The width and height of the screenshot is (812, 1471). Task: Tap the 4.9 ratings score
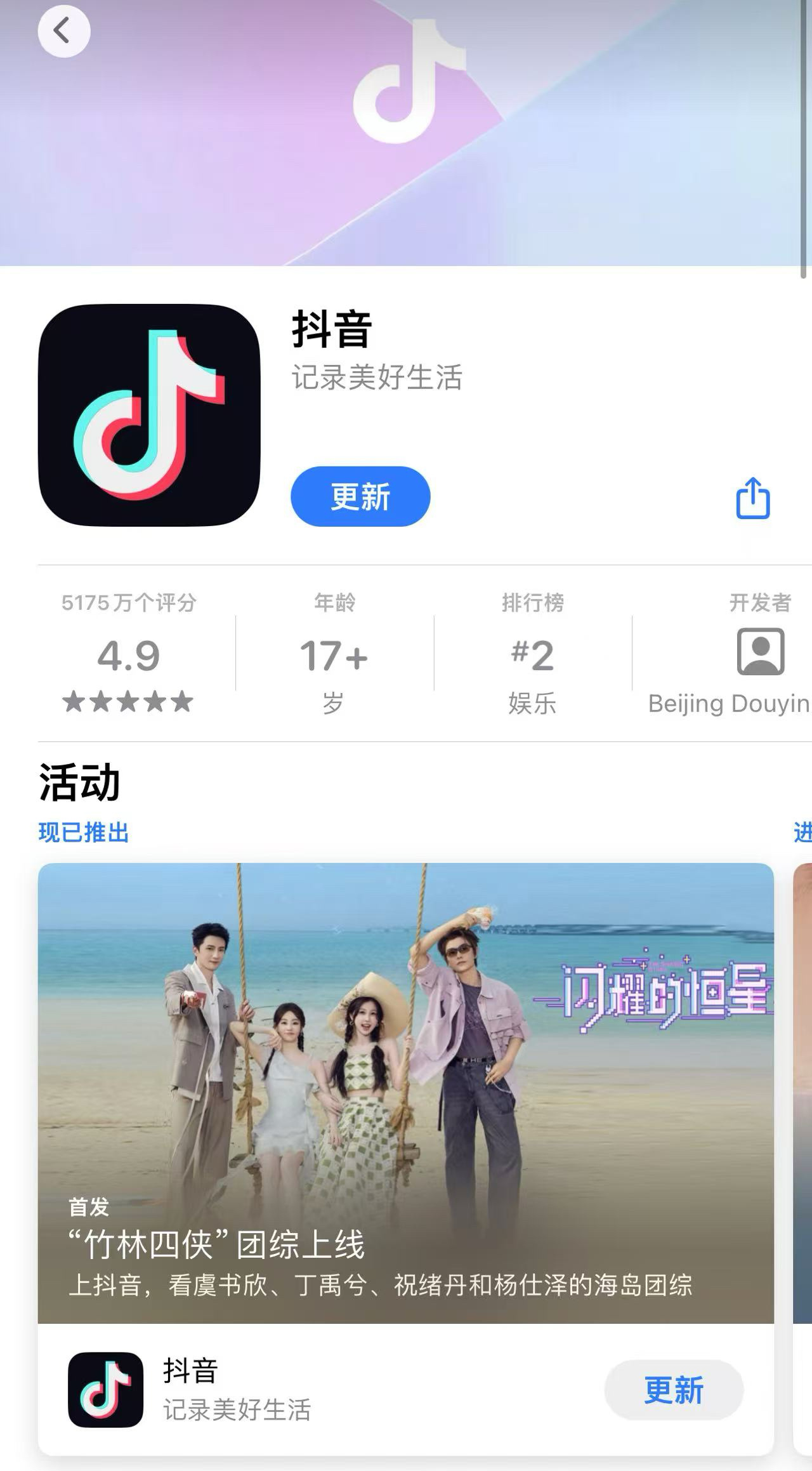(127, 658)
